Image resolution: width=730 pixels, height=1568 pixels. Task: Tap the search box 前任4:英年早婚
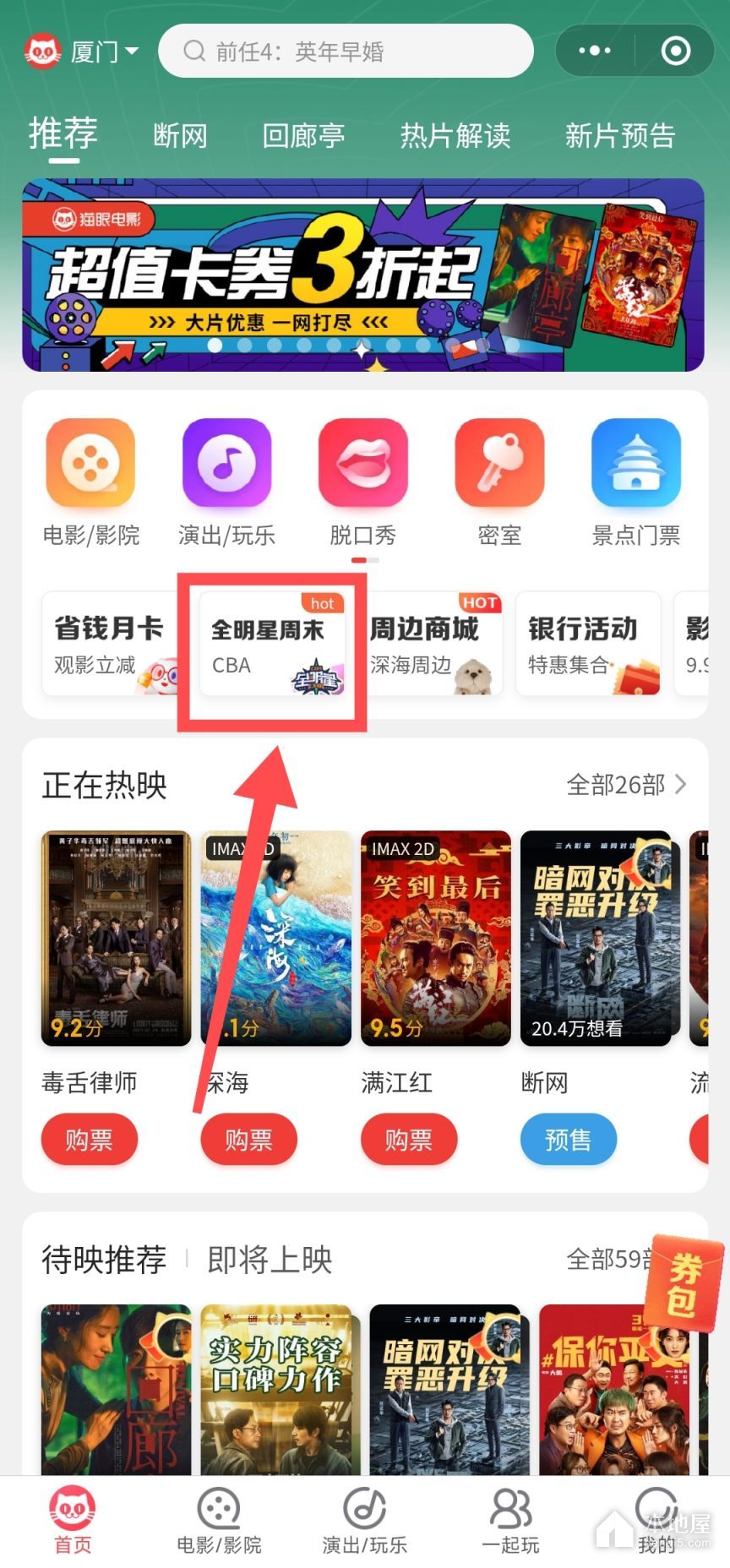pos(345,52)
